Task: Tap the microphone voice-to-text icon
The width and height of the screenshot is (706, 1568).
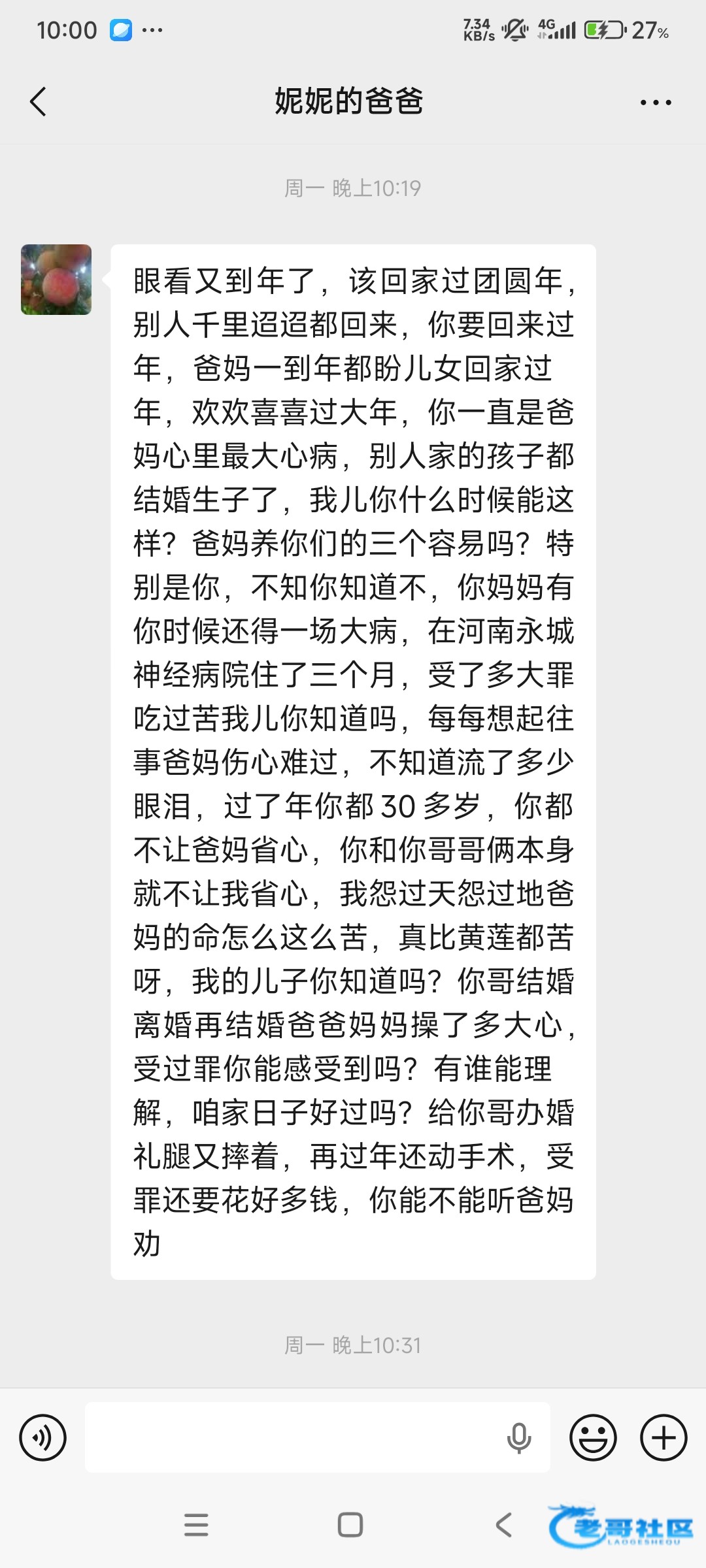Action: pos(518,1438)
